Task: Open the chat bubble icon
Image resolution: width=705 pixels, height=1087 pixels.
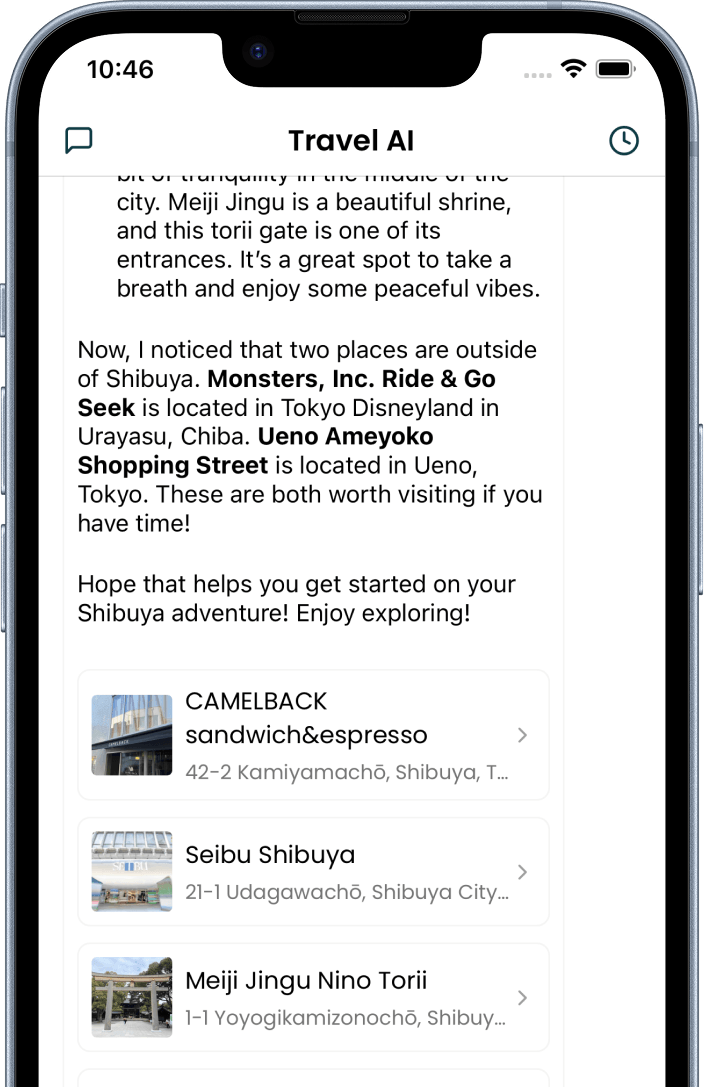Action: [78, 140]
